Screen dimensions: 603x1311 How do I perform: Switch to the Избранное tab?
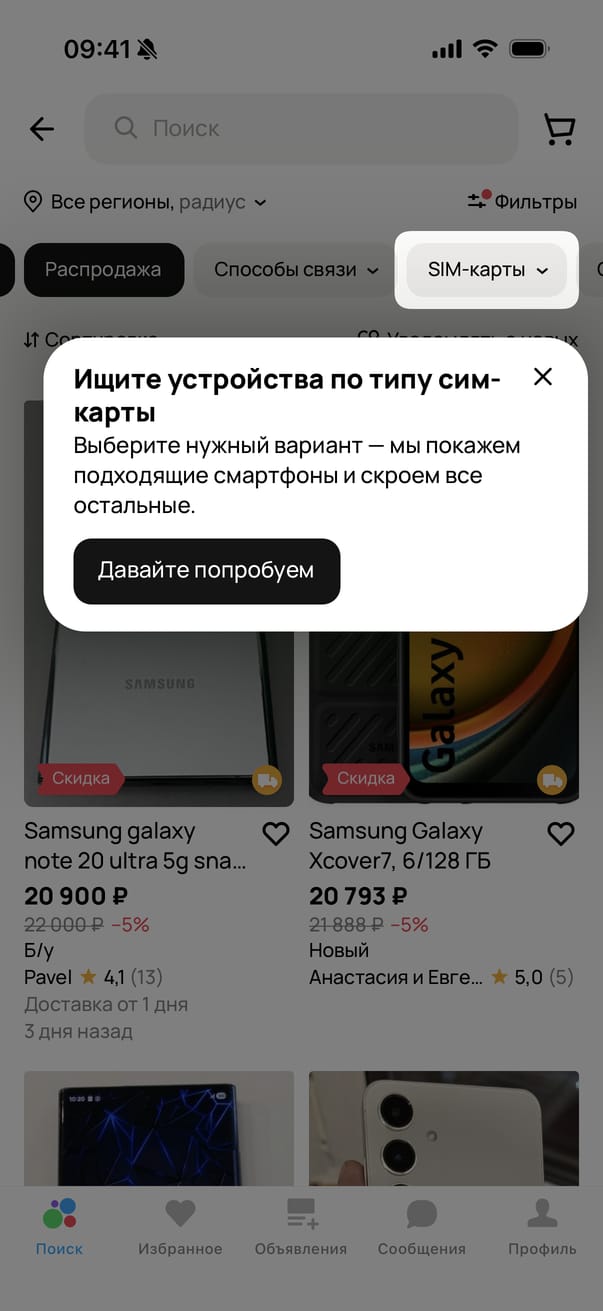point(180,1227)
